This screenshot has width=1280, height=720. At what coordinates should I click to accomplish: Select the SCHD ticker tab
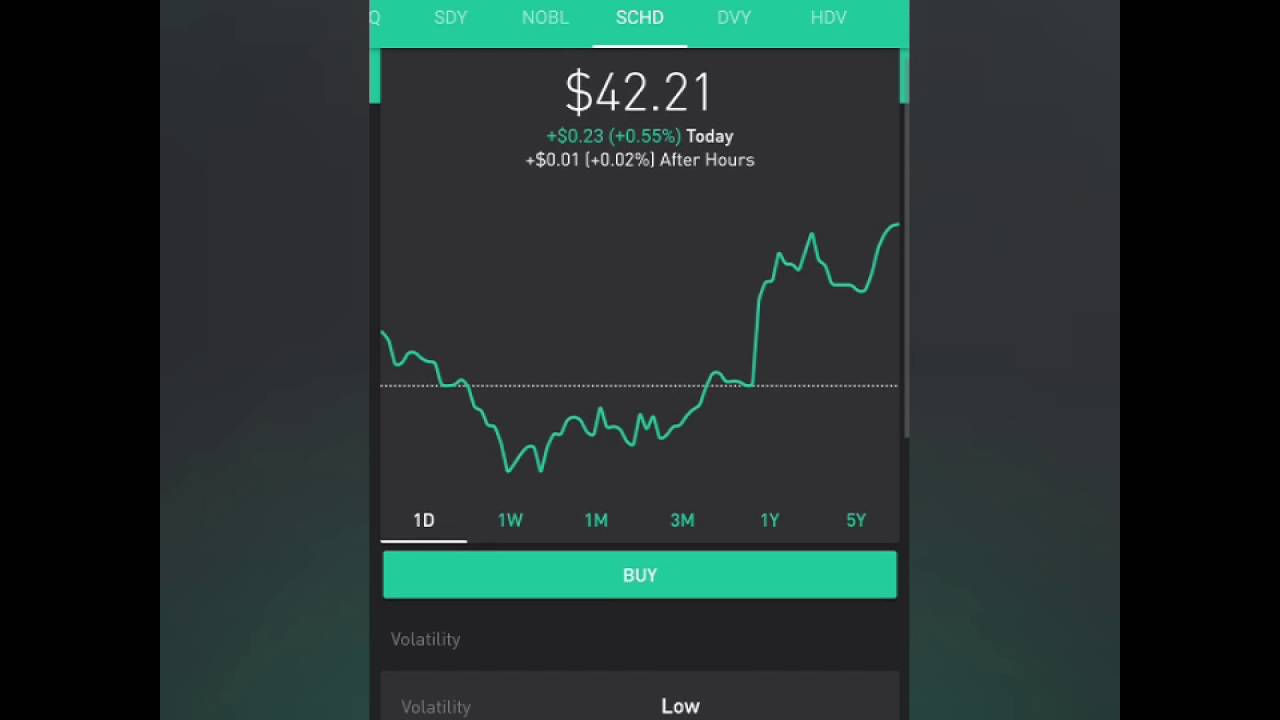point(639,18)
